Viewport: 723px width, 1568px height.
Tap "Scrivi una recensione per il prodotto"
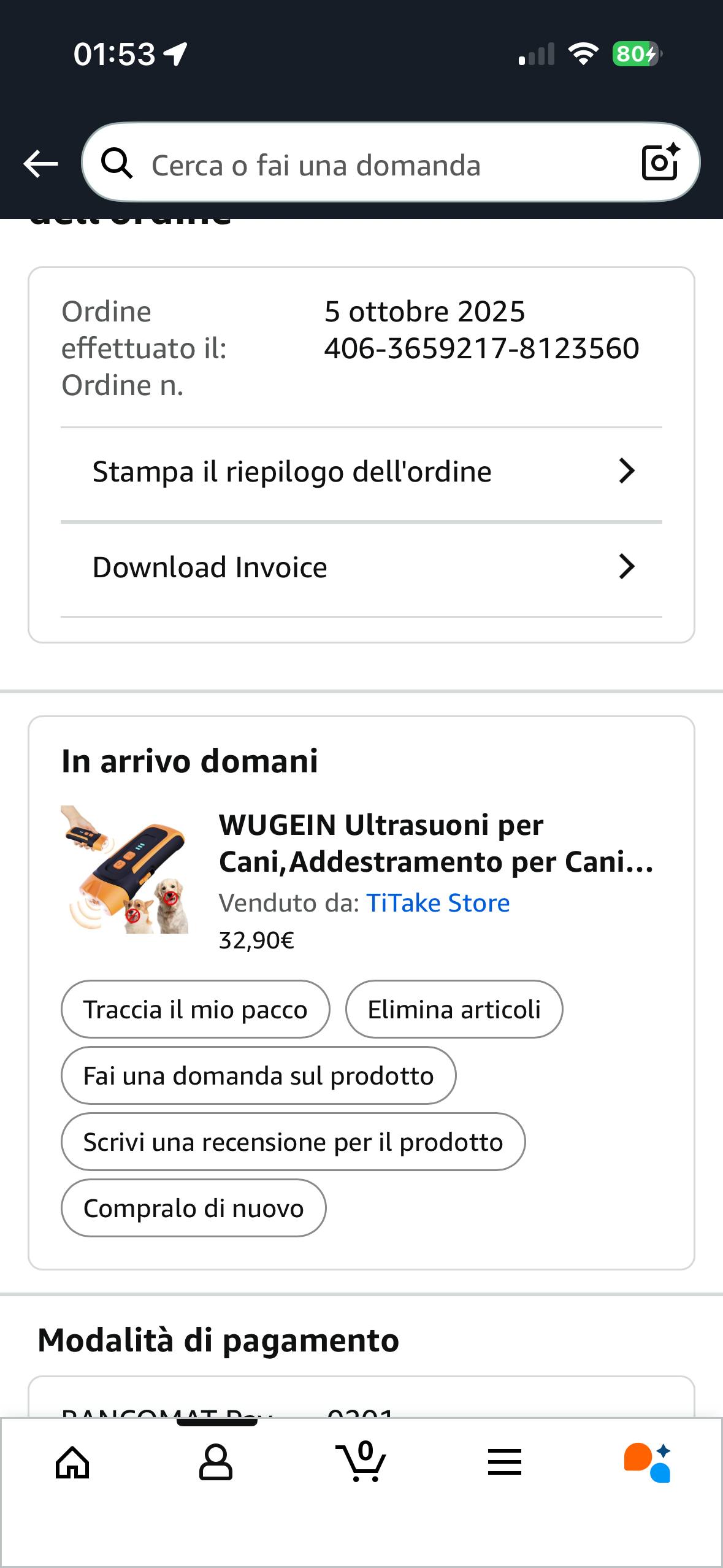coord(293,1142)
